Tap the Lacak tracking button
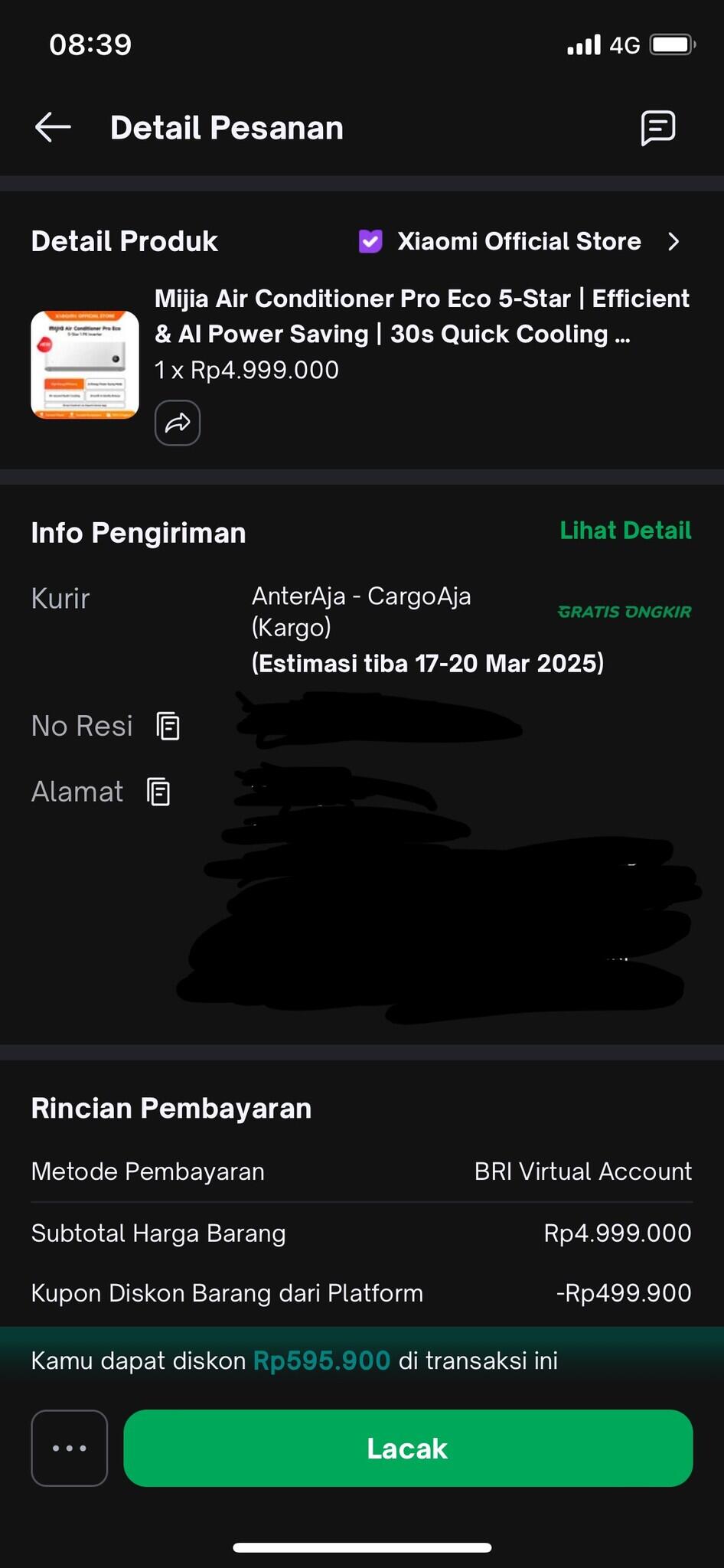The height and width of the screenshot is (1568, 724). 406,1448
